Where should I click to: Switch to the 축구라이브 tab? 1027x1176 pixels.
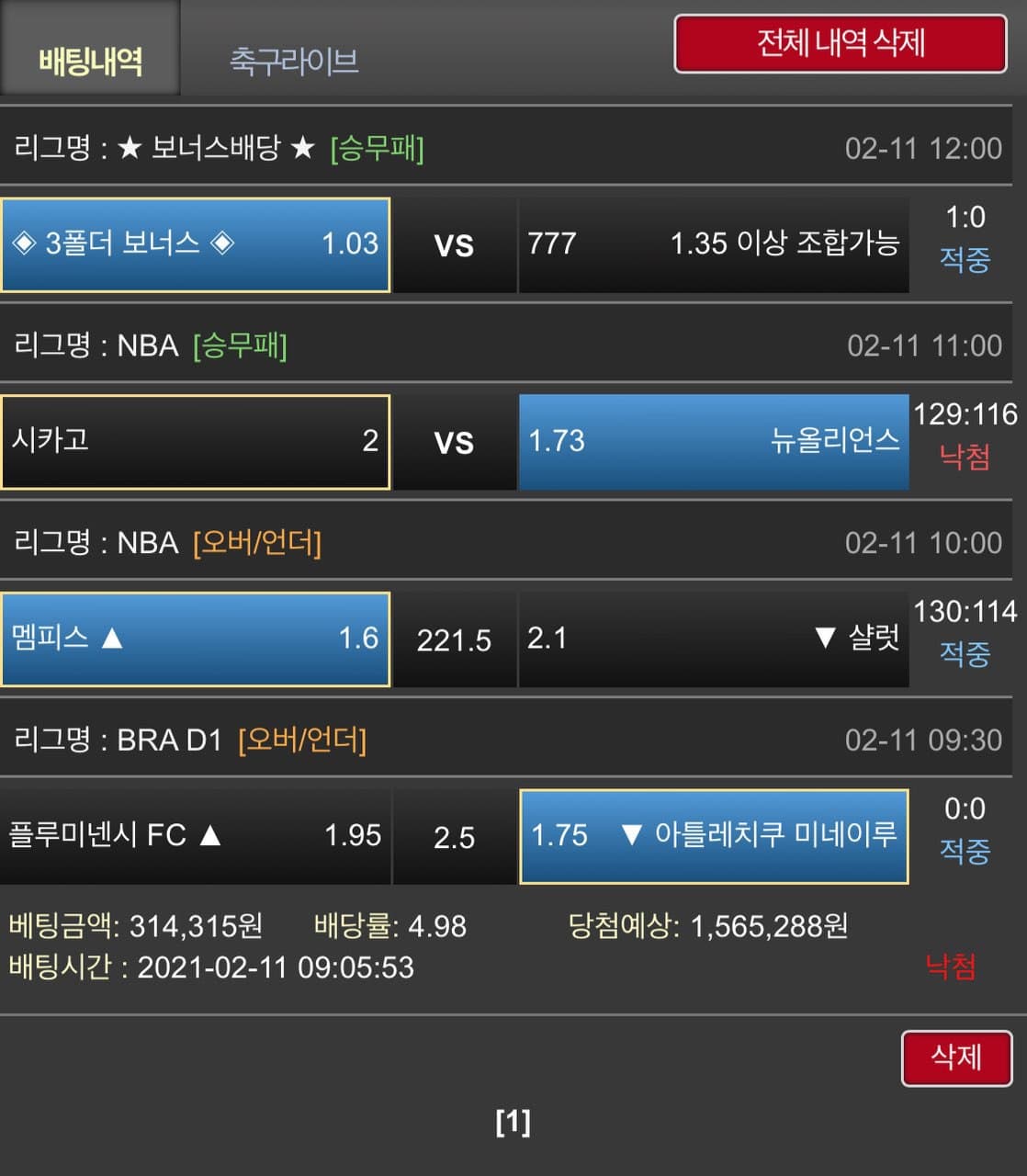pyautogui.click(x=293, y=61)
